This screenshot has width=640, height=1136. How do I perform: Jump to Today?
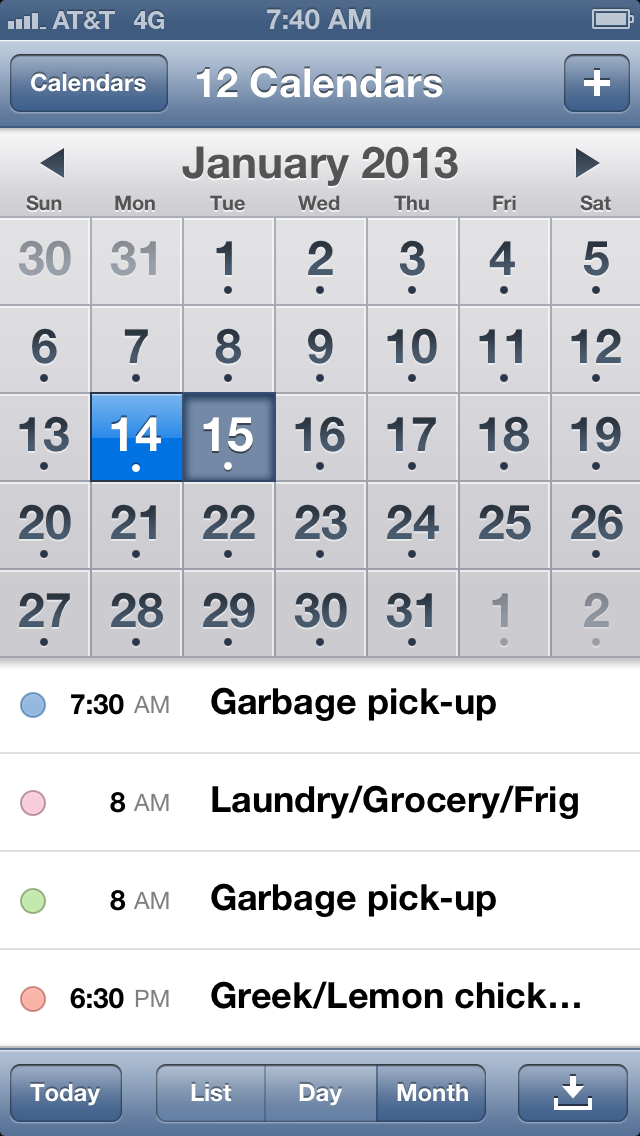click(x=65, y=1093)
